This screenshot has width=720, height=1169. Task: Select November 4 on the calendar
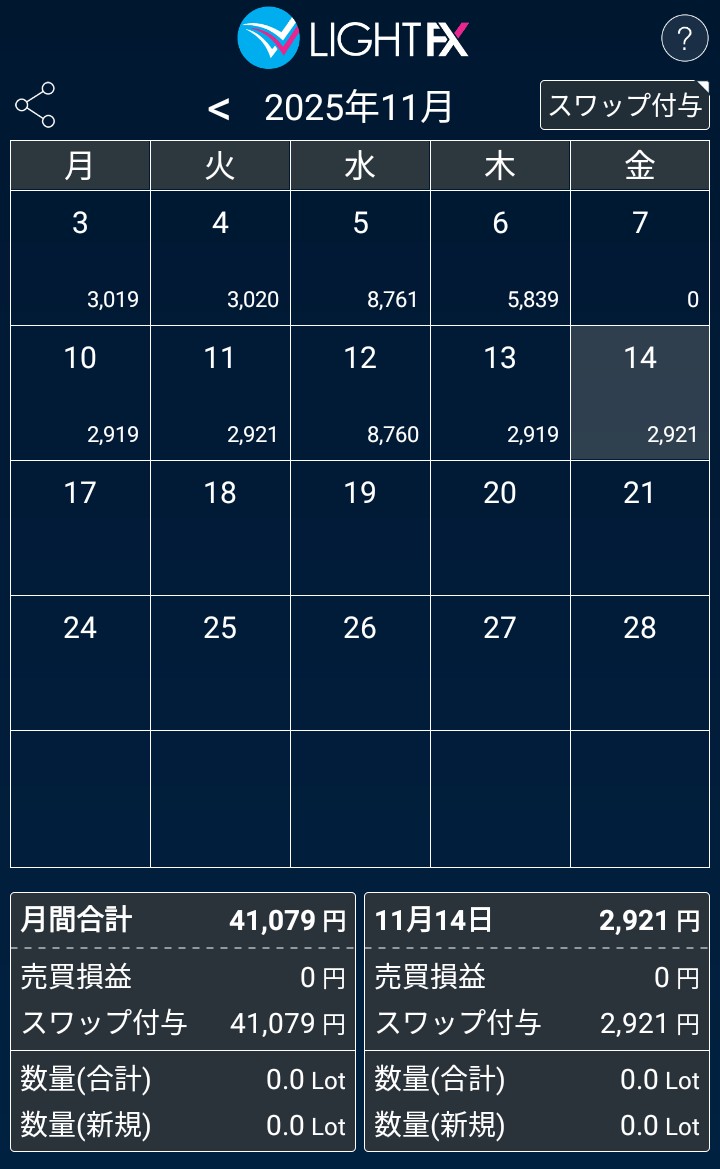[220, 258]
